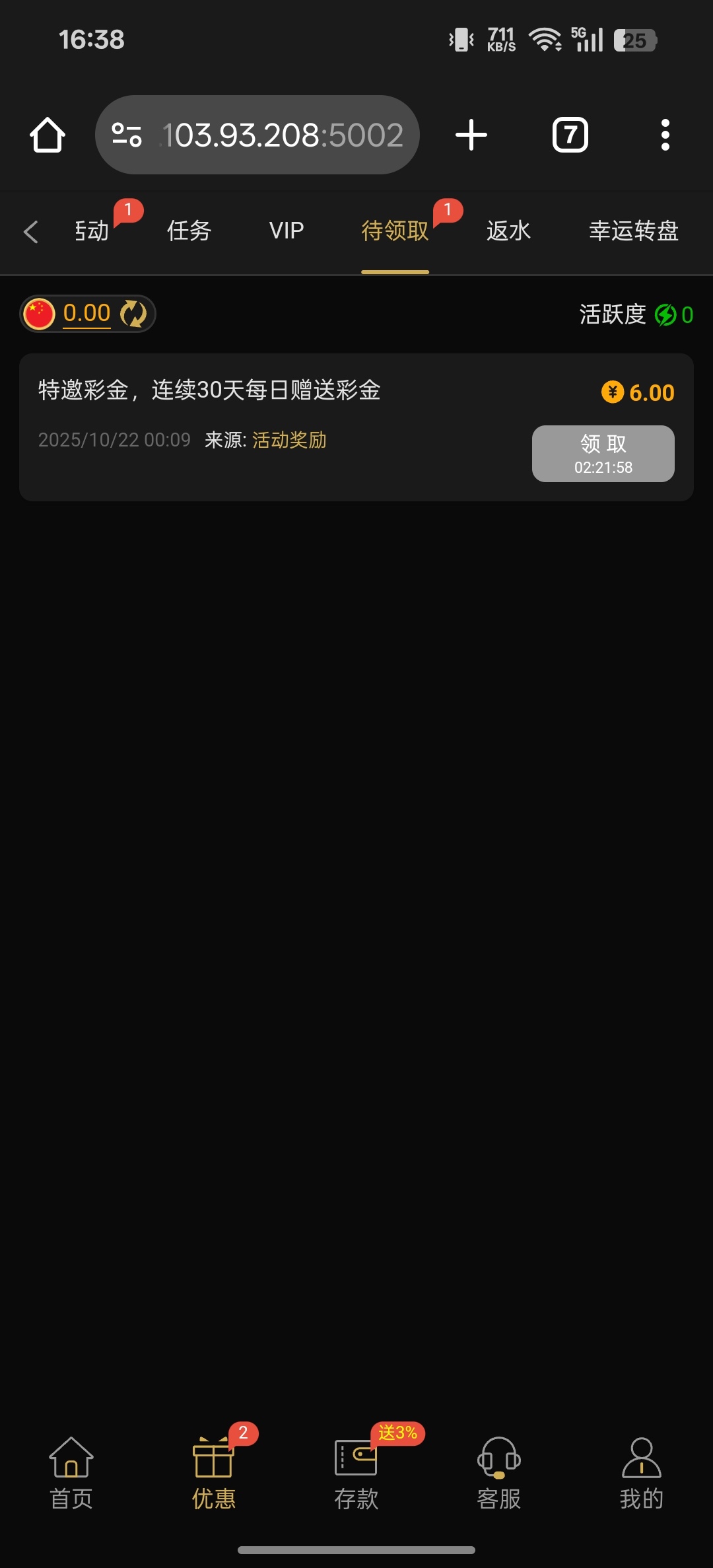Open the 幸运转盘 tab
Image resolution: width=713 pixels, height=1568 pixels.
(x=633, y=231)
